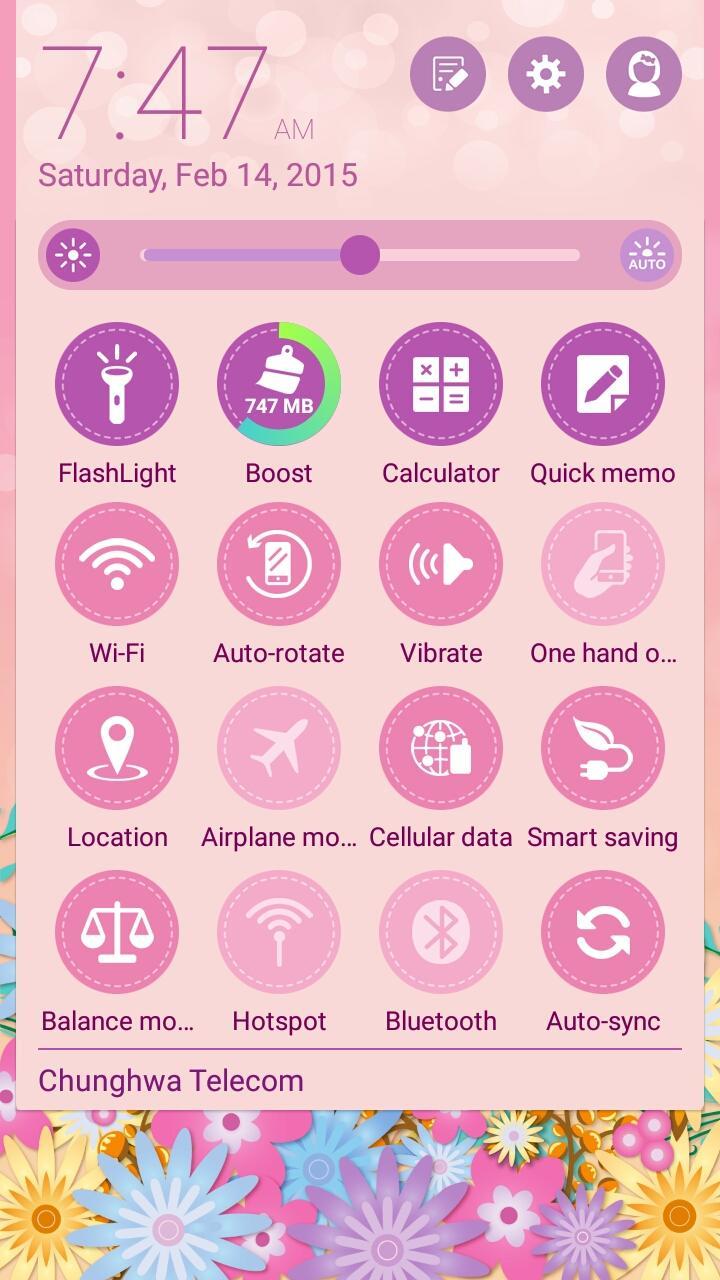Adjust the brightness slider handle

(x=362, y=255)
